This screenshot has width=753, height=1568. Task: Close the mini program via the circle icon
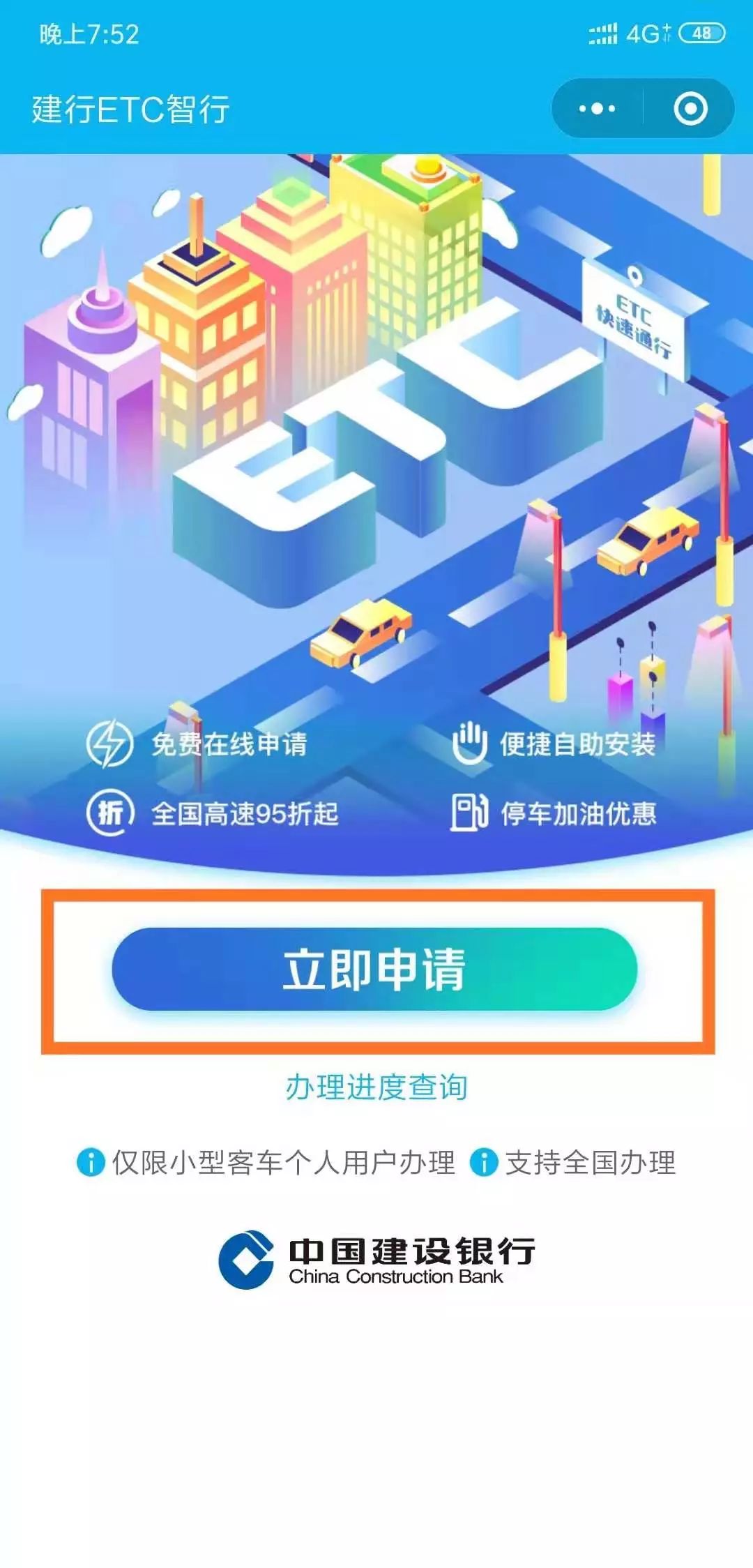[x=690, y=109]
